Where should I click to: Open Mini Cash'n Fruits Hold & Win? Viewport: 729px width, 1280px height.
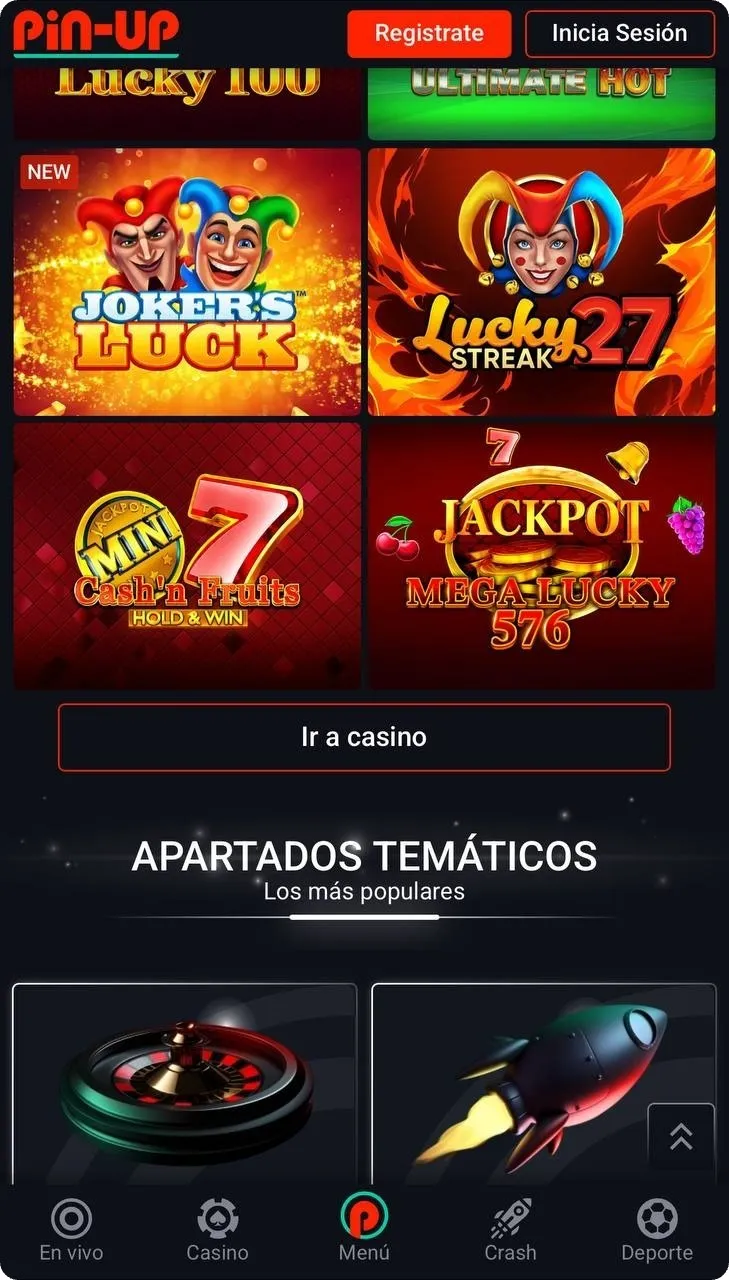click(x=187, y=555)
